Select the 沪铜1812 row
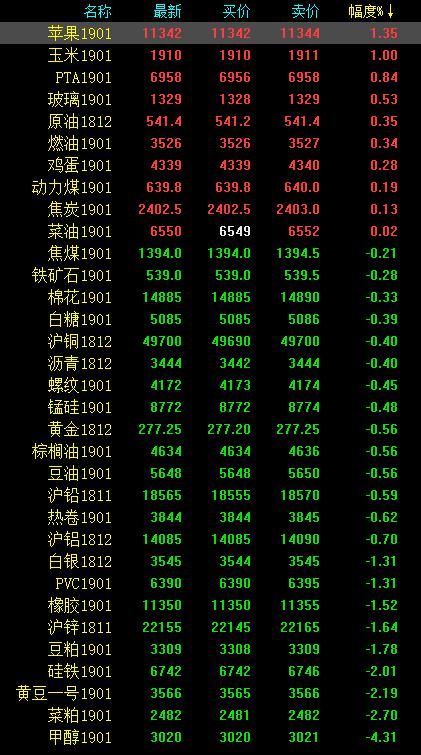This screenshot has width=421, height=755. (210, 341)
